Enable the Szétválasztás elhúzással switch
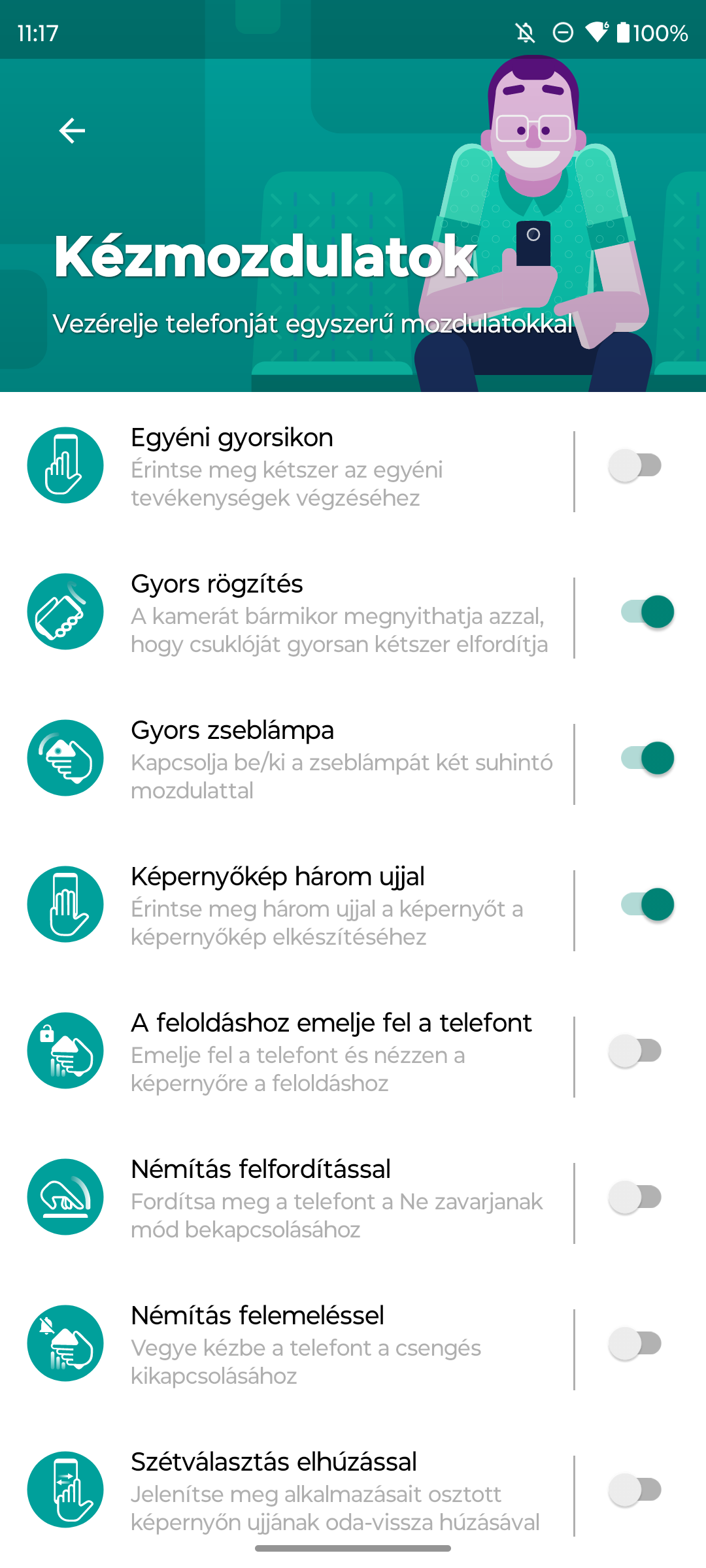This screenshot has height=1568, width=706. click(x=635, y=1490)
